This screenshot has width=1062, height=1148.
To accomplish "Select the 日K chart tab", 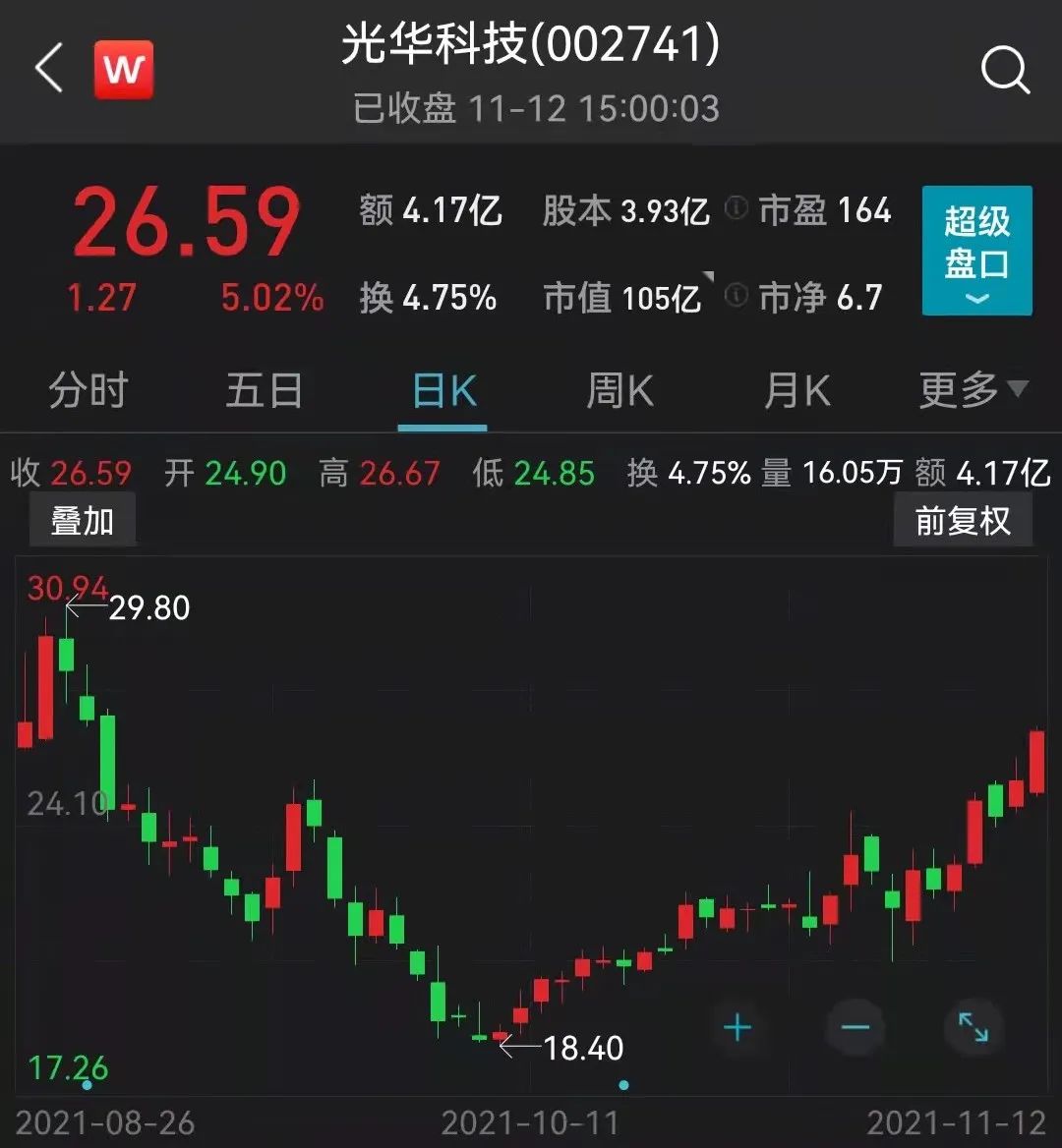I will point(443,392).
